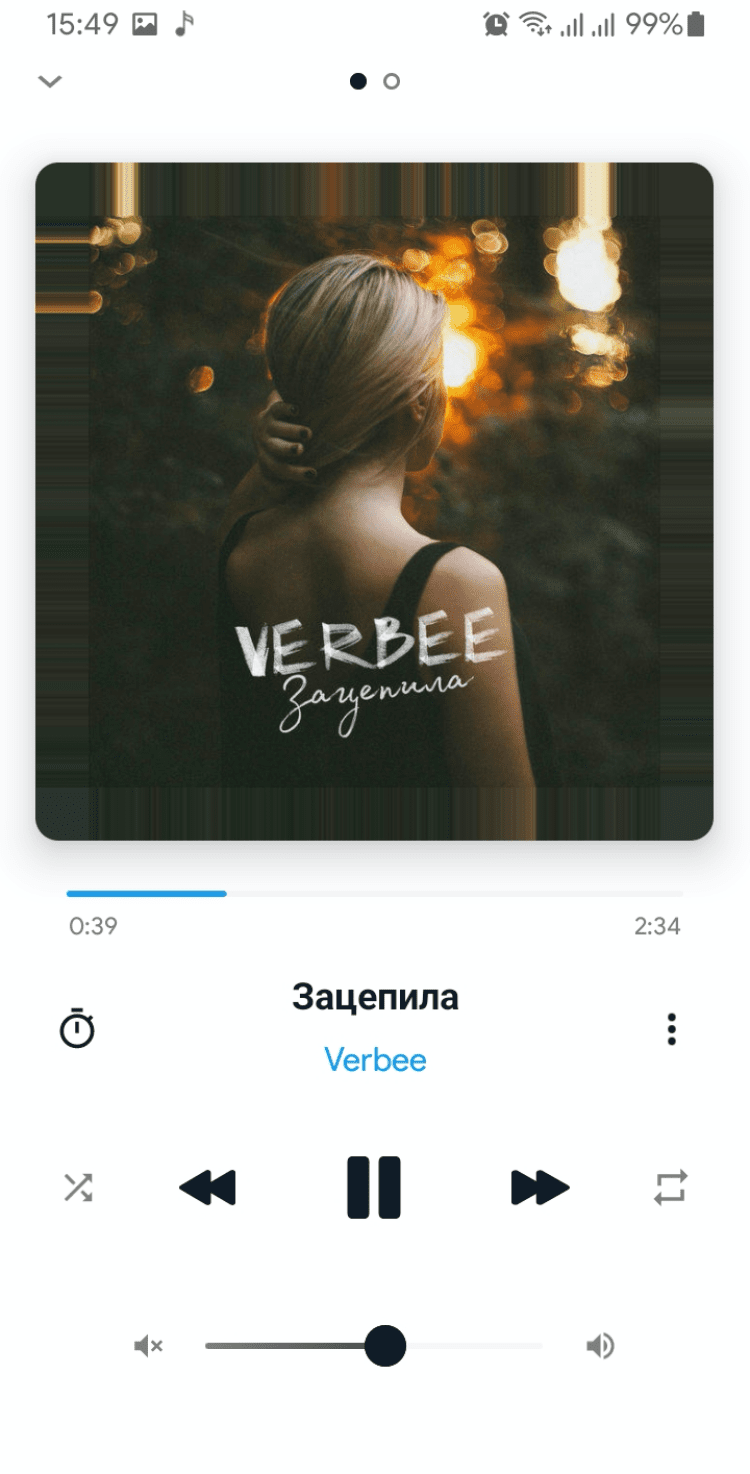Open the Verbee artist page

375,1060
